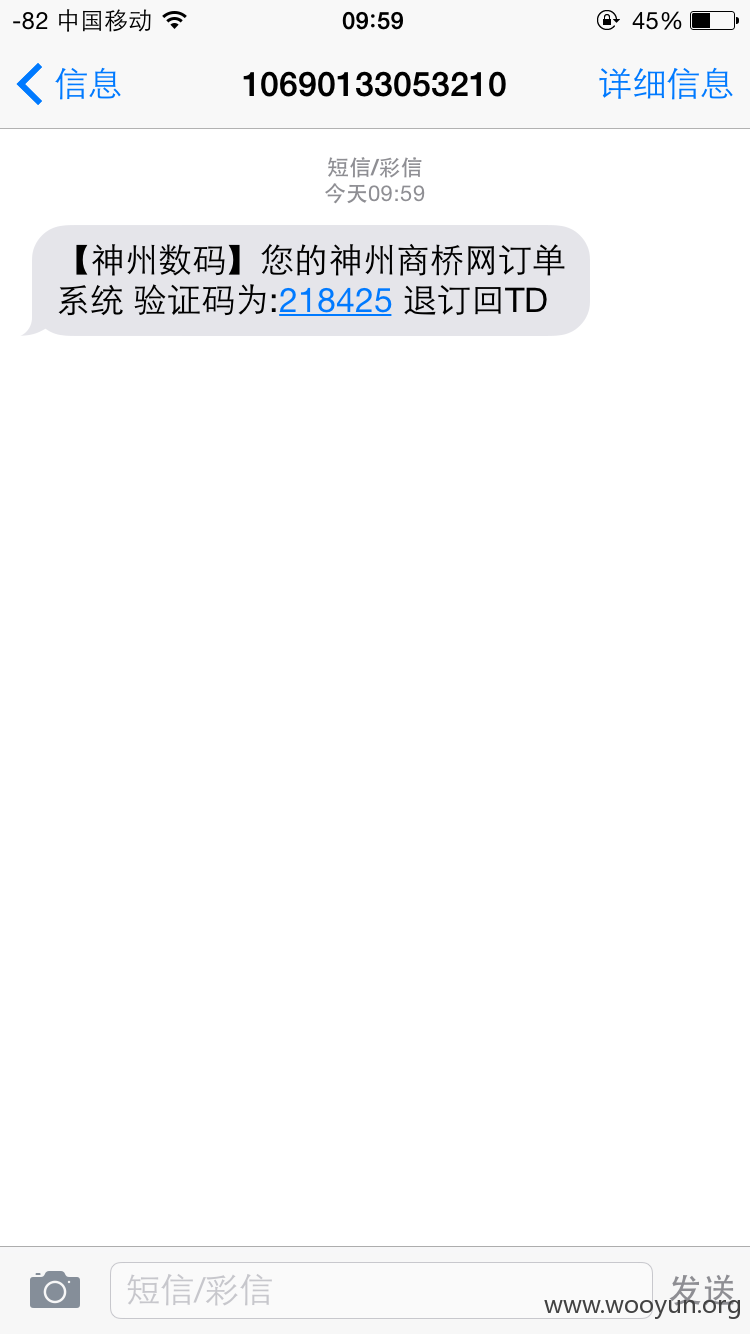This screenshot has width=750, height=1334.
Task: Open 详细信息 for this conversation
Action: pos(666,84)
